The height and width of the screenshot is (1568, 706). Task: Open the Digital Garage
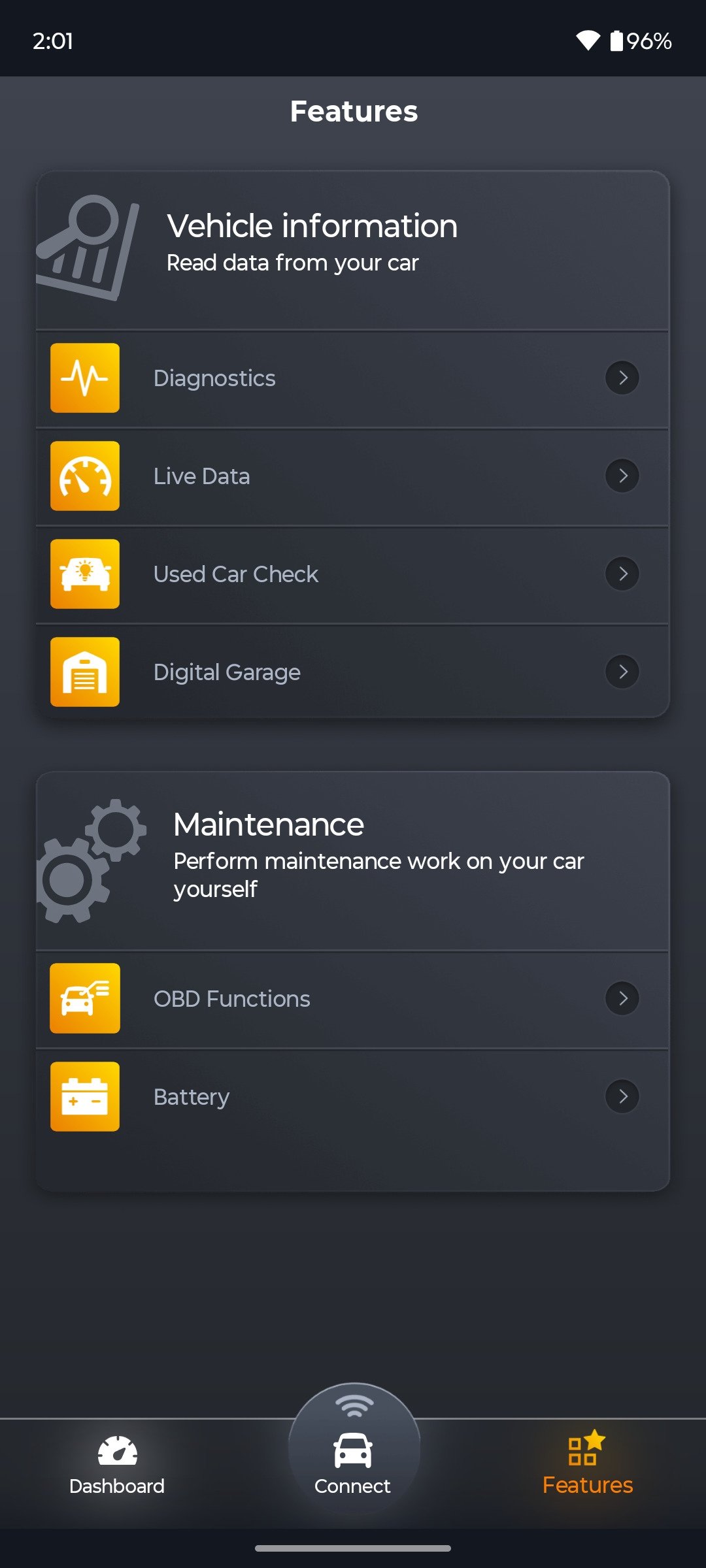click(353, 672)
